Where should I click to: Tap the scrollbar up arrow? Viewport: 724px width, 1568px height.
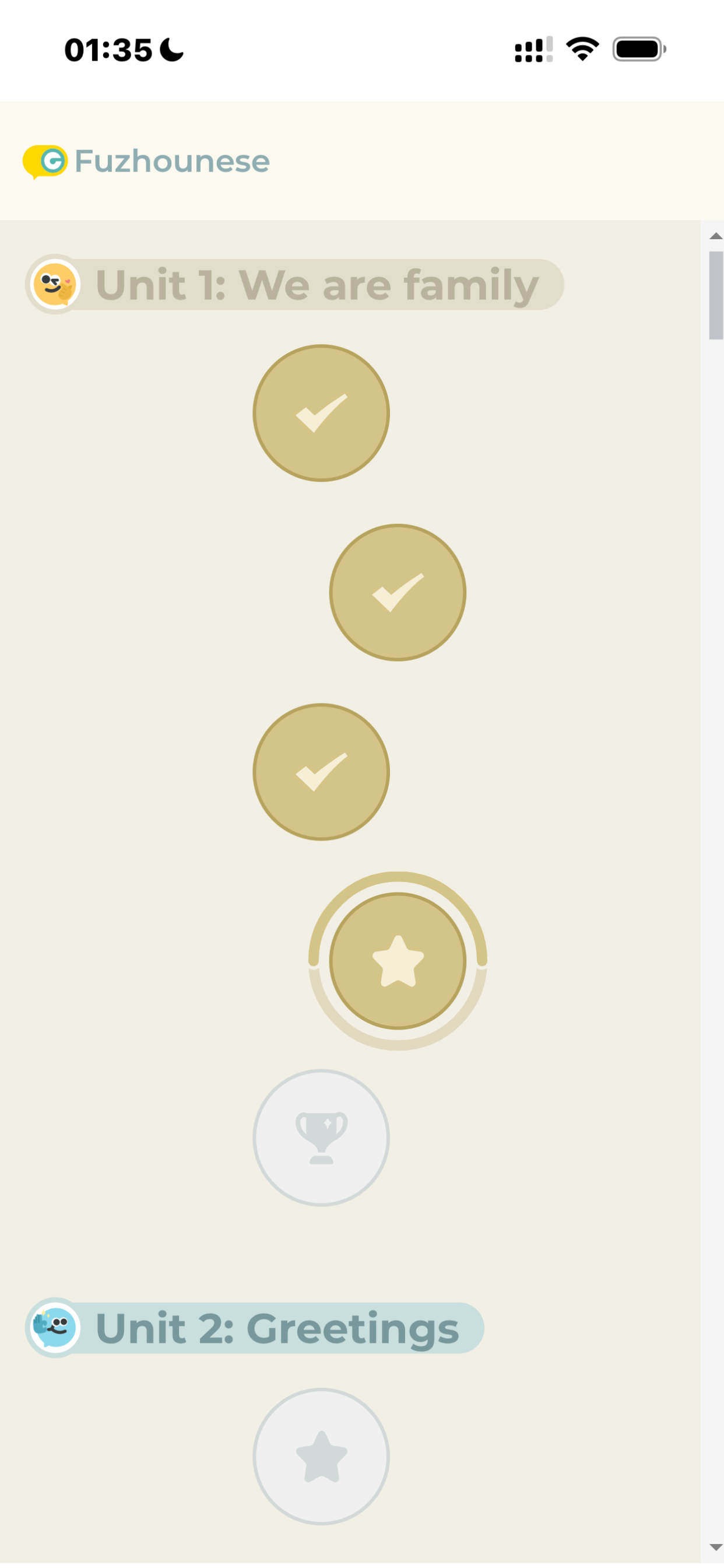(715, 236)
